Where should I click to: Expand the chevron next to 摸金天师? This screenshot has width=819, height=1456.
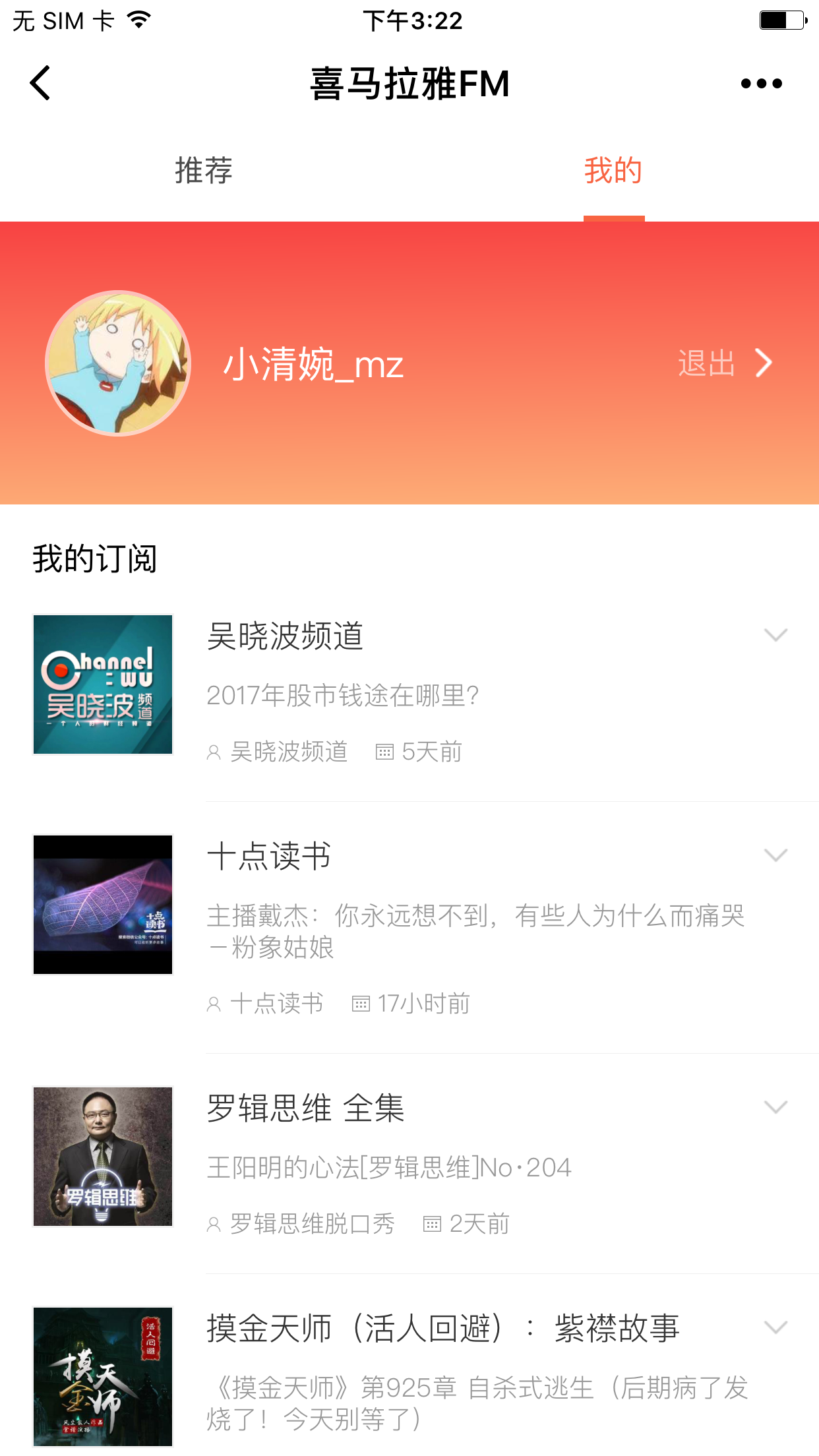(775, 1327)
